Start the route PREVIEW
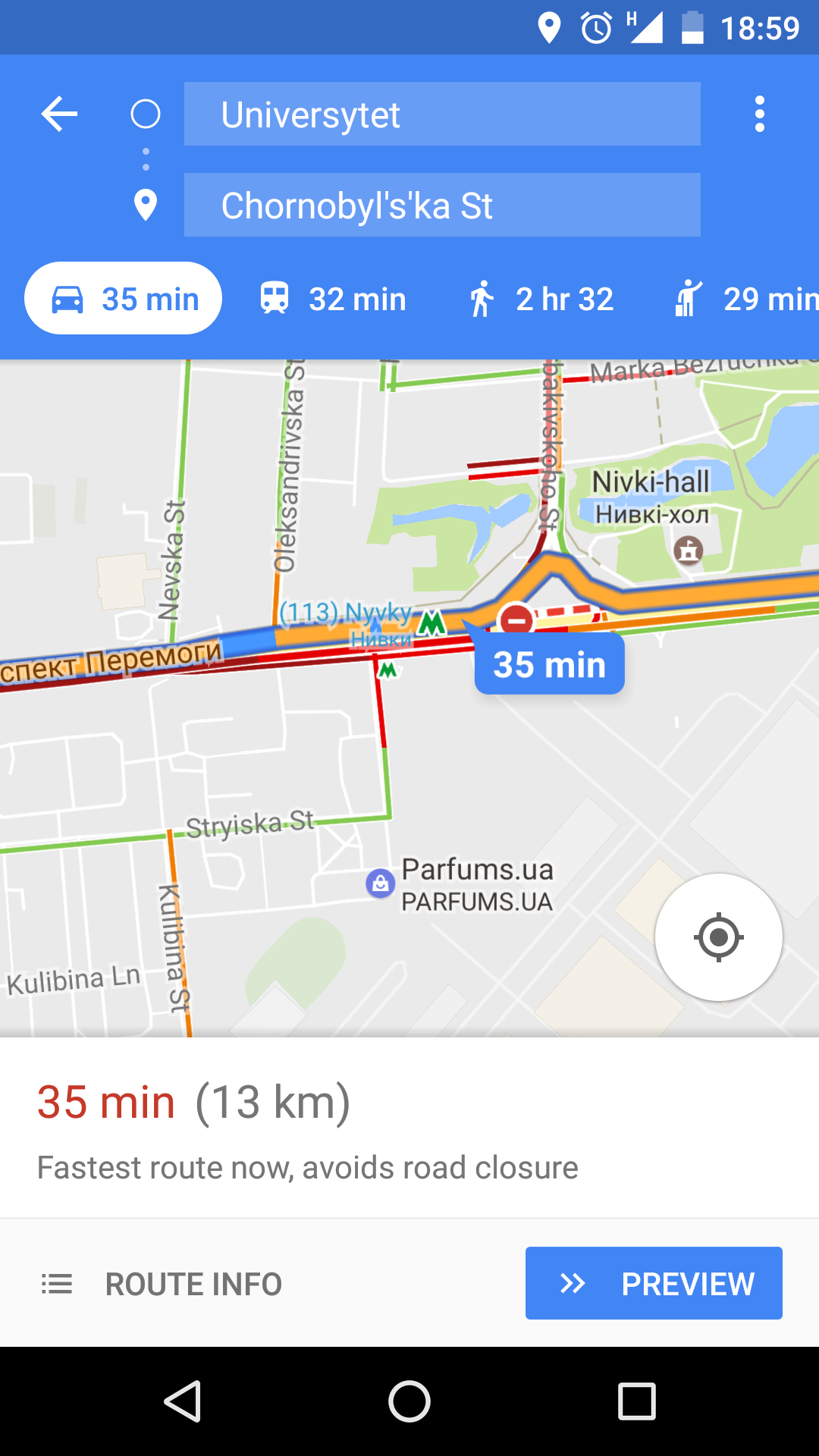The height and width of the screenshot is (1456, 819). pos(654,1284)
